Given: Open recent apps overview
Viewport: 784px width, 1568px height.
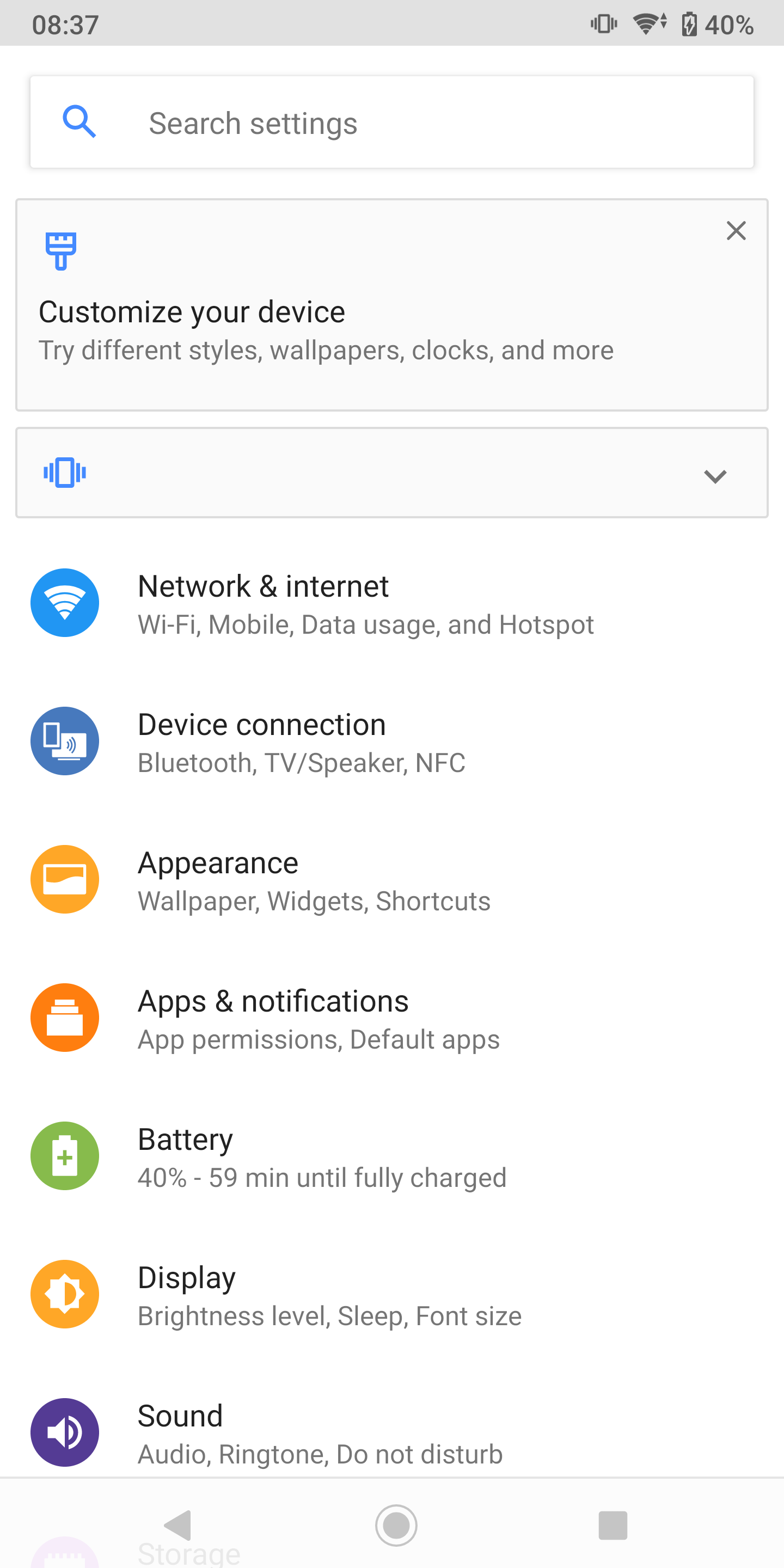Looking at the screenshot, I should coord(612,1526).
